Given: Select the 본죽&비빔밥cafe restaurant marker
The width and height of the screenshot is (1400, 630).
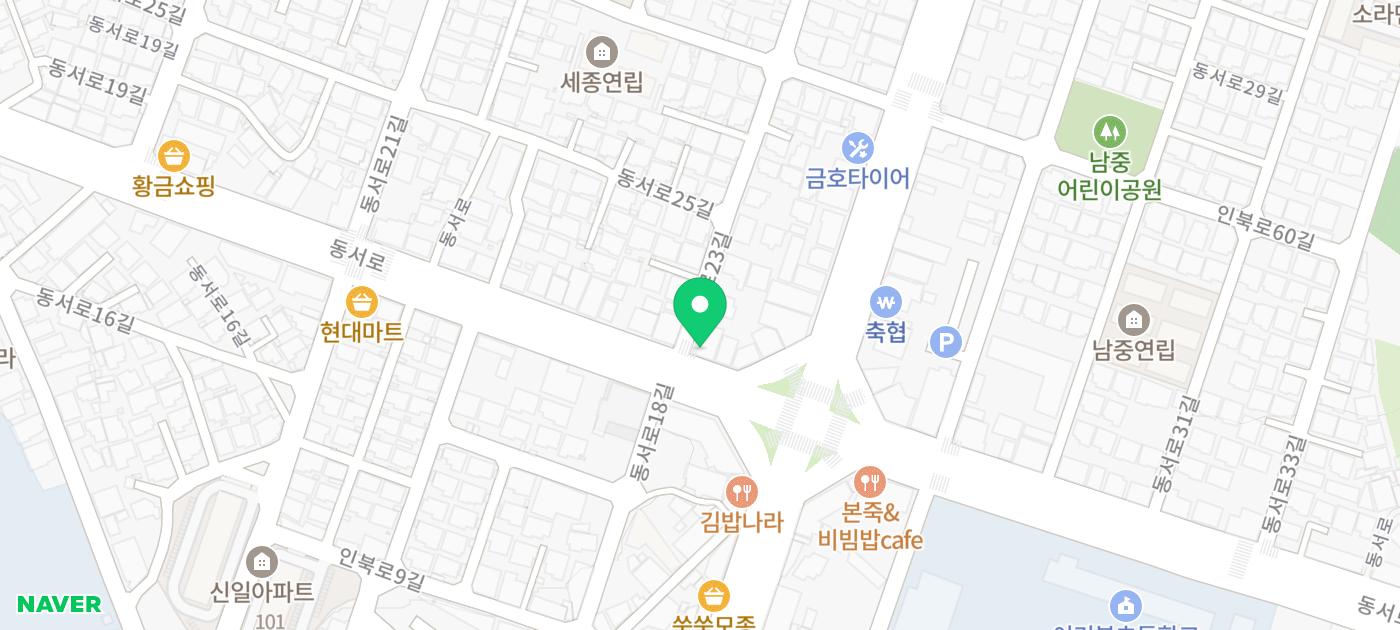Looking at the screenshot, I should click(x=870, y=482).
